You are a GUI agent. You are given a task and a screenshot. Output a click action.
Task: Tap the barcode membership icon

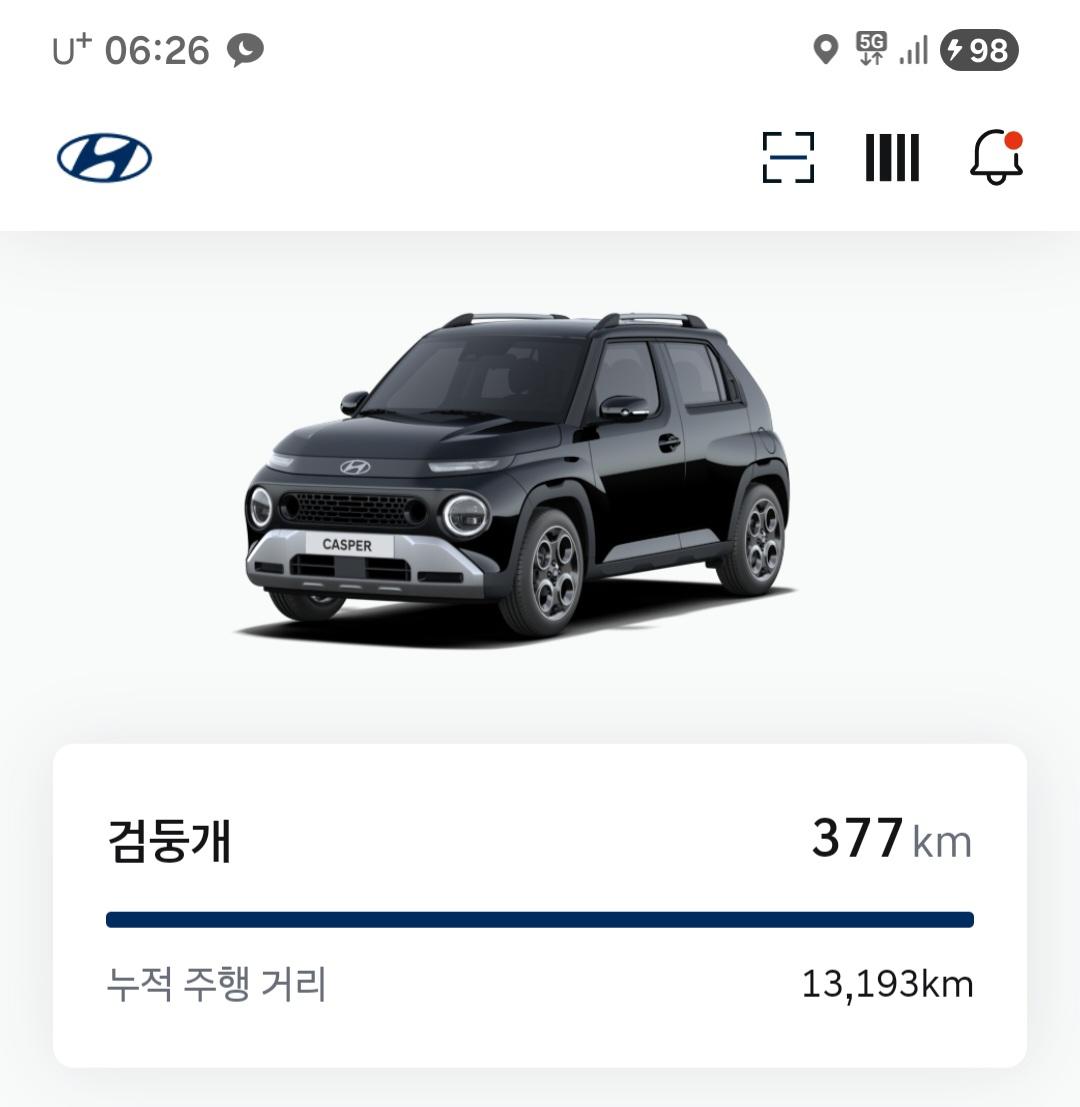(892, 155)
